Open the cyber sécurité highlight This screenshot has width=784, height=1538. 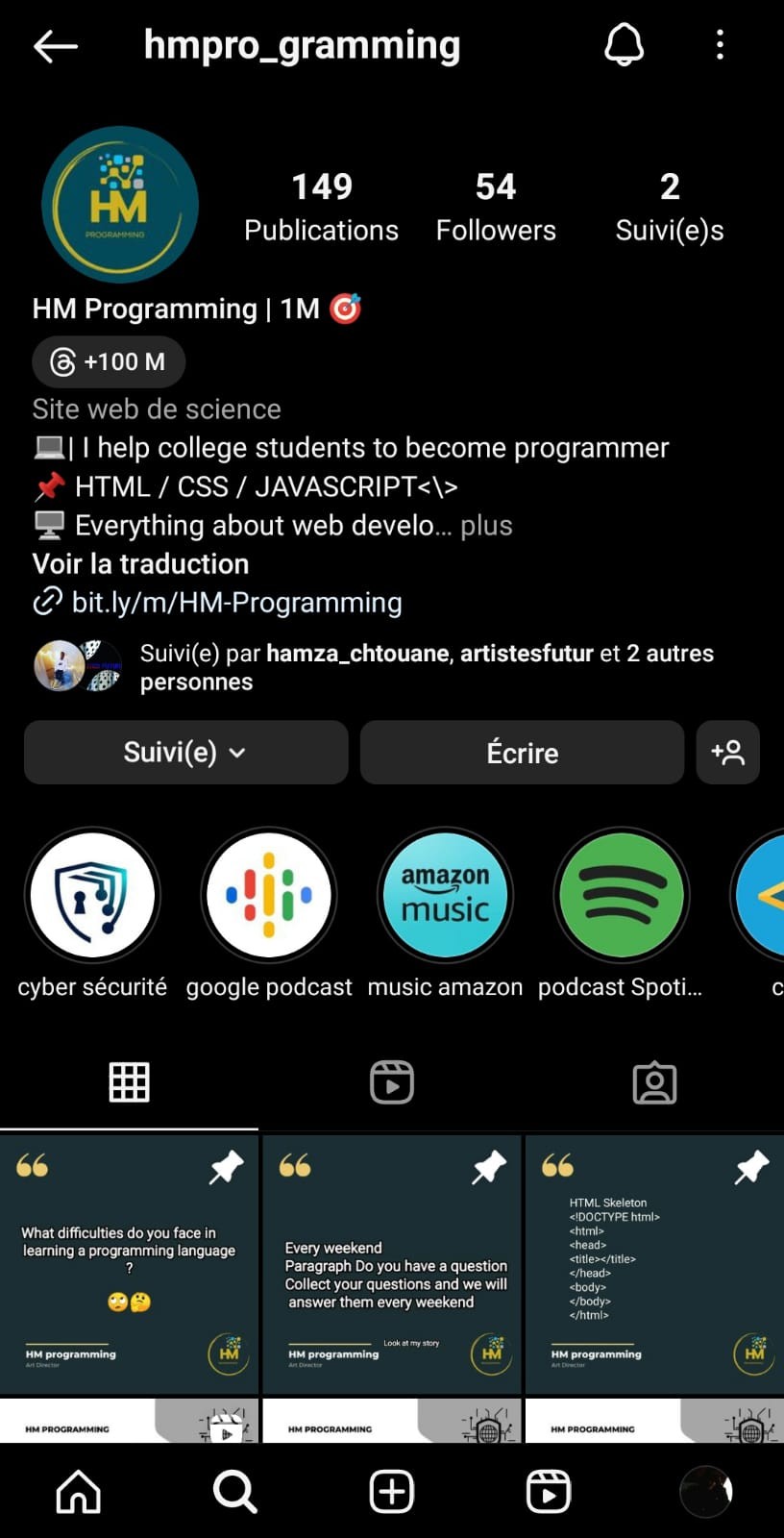[x=92, y=895]
